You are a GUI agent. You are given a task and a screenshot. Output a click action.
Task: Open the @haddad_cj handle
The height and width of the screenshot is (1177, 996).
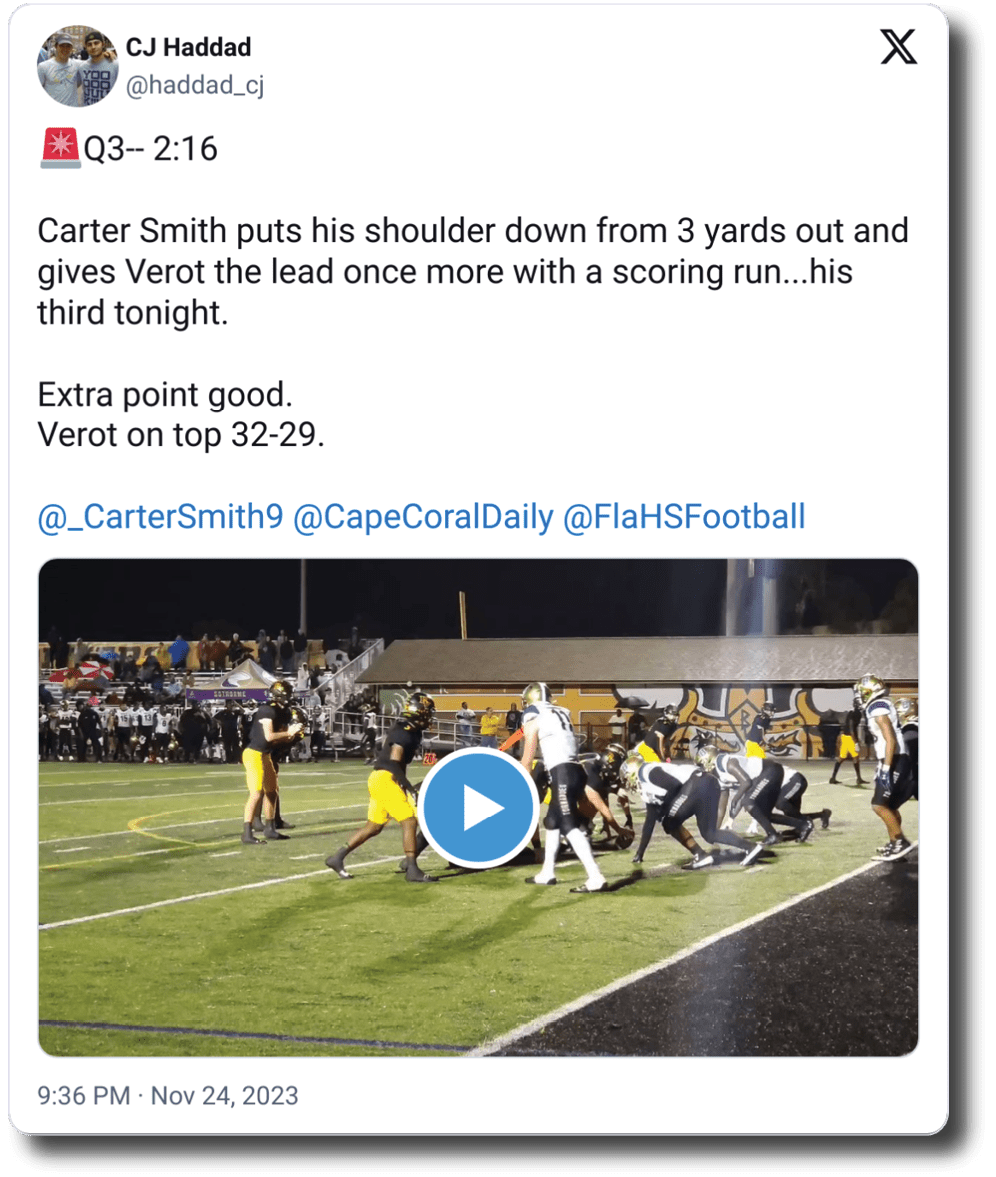point(195,87)
